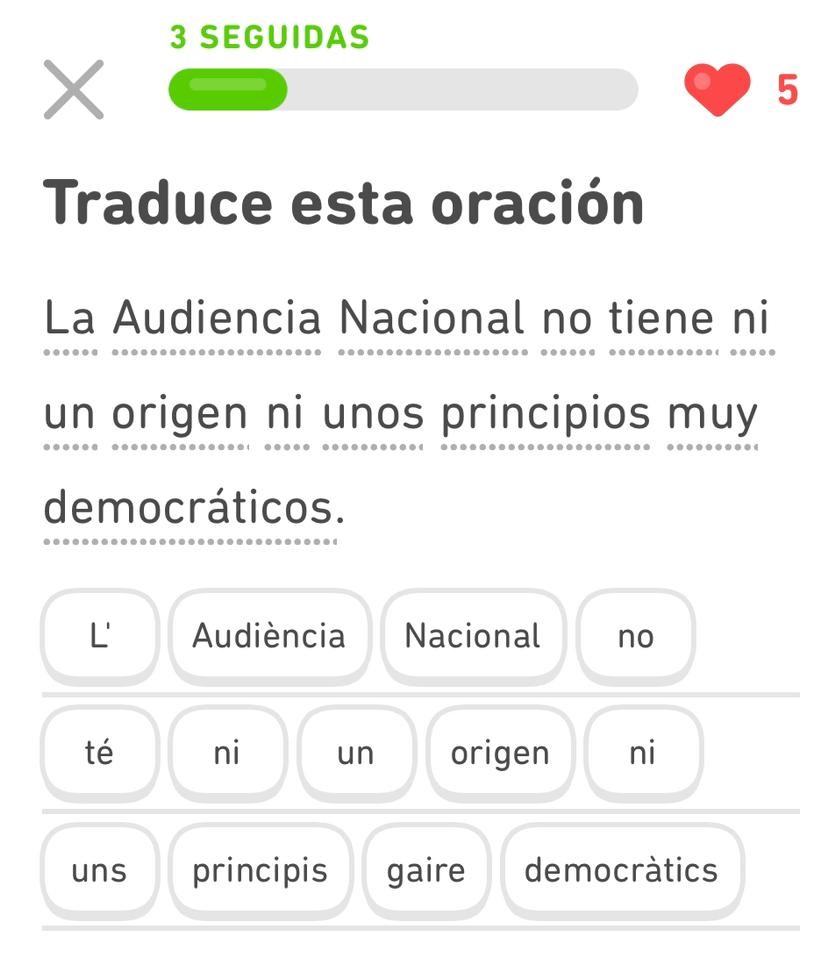Image resolution: width=822 pixels, height=963 pixels.
Task: Tap the democràtics word chip
Action: [621, 870]
